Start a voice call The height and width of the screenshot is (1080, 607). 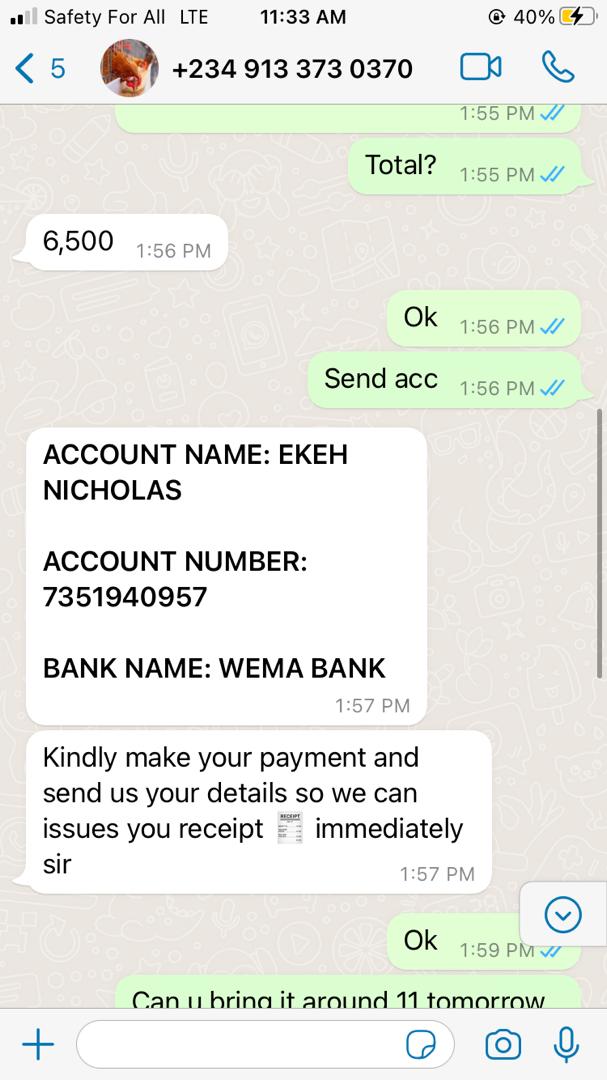point(556,67)
